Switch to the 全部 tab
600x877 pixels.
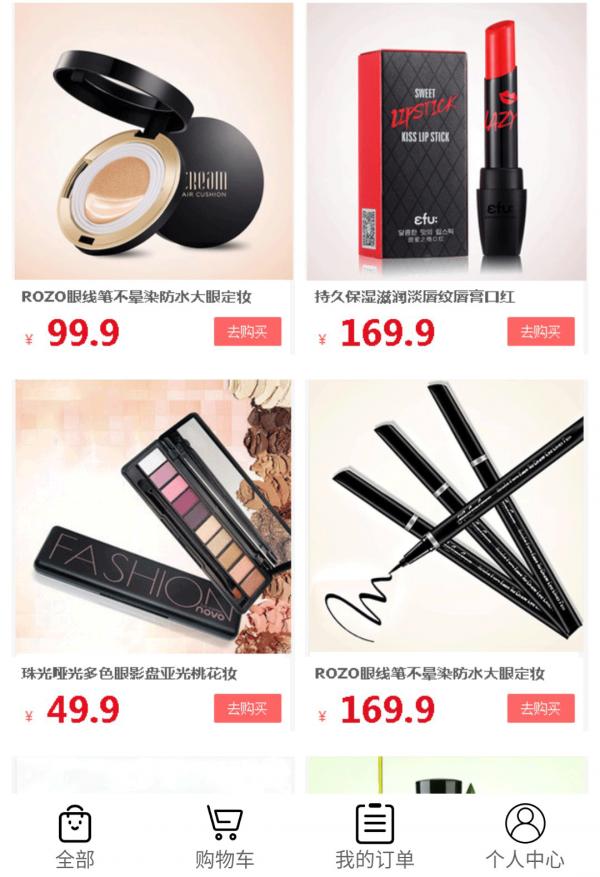point(75,836)
